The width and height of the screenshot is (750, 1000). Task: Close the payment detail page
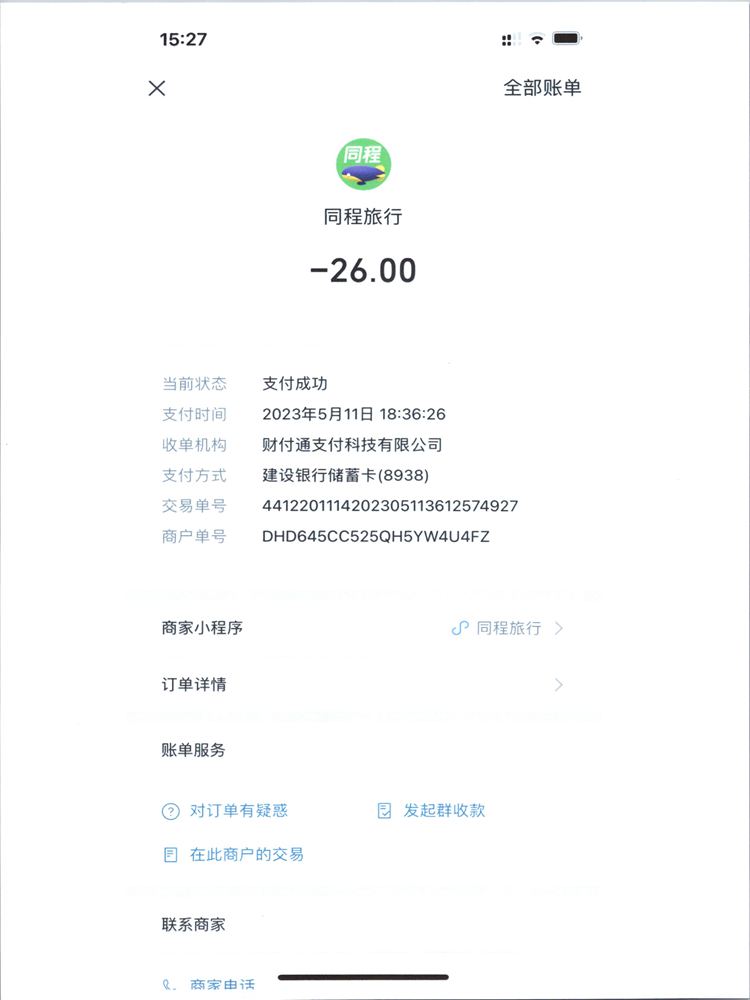(157, 88)
